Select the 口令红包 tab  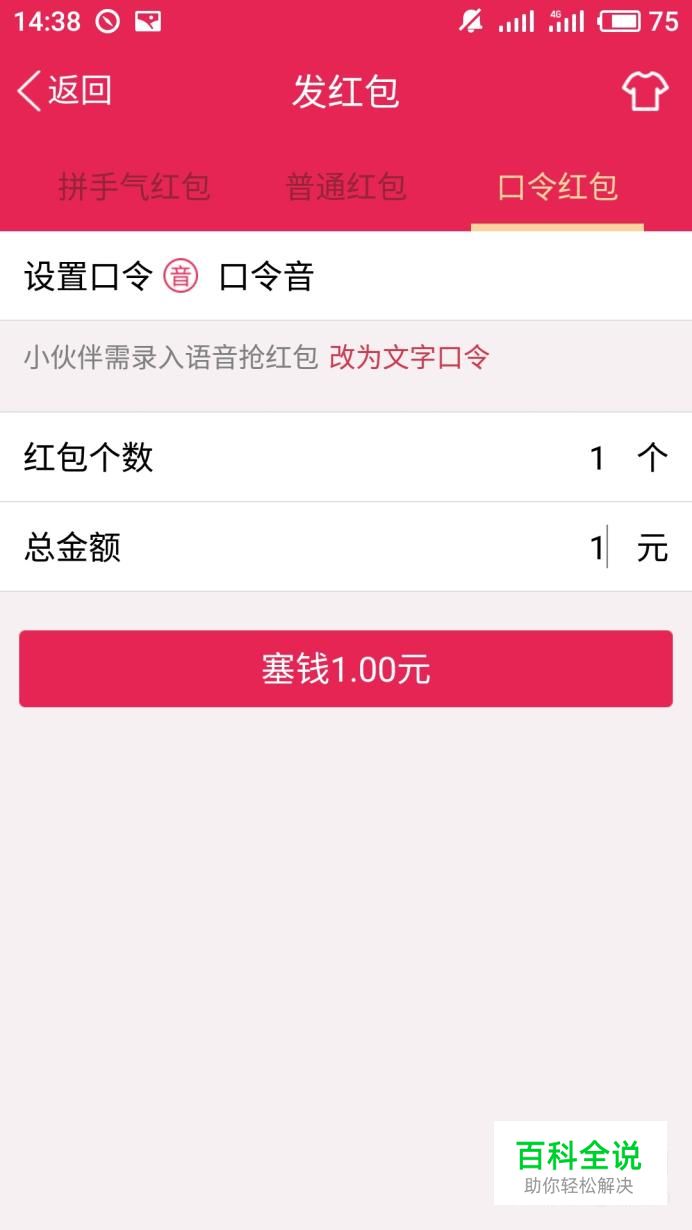coord(557,187)
